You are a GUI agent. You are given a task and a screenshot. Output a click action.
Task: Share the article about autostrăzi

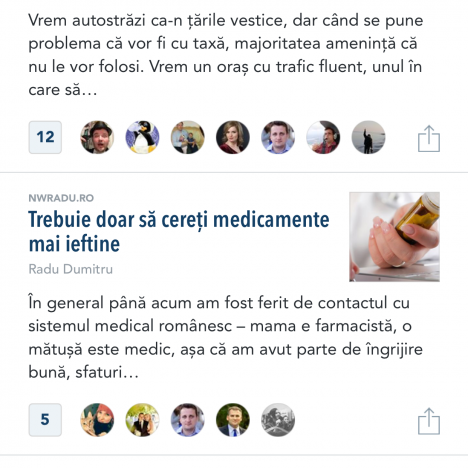pyautogui.click(x=429, y=138)
